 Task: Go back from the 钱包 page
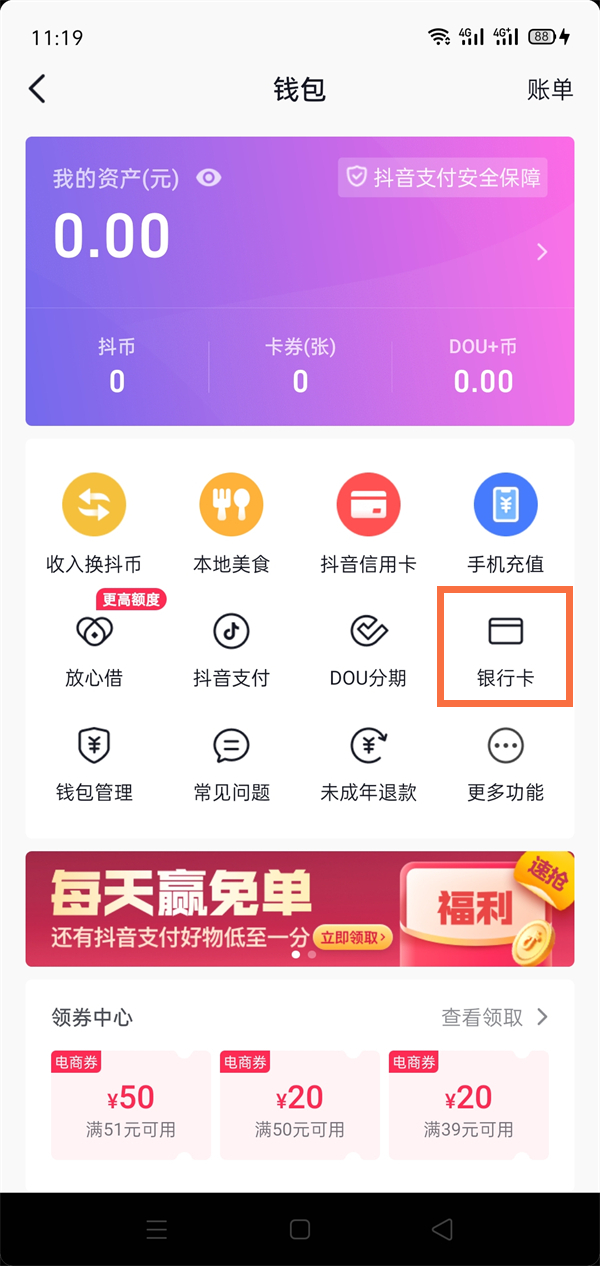tap(37, 89)
